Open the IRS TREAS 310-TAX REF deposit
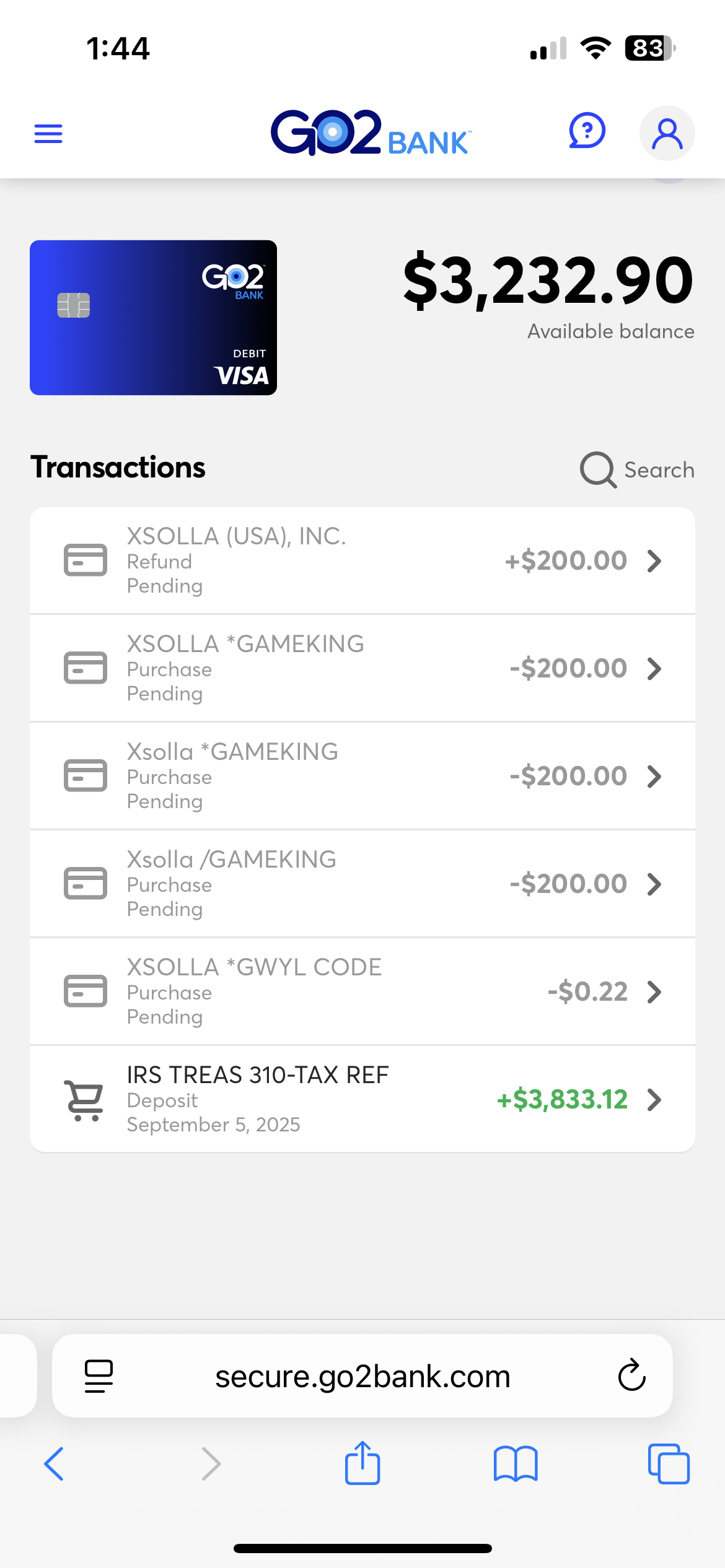 362,1099
